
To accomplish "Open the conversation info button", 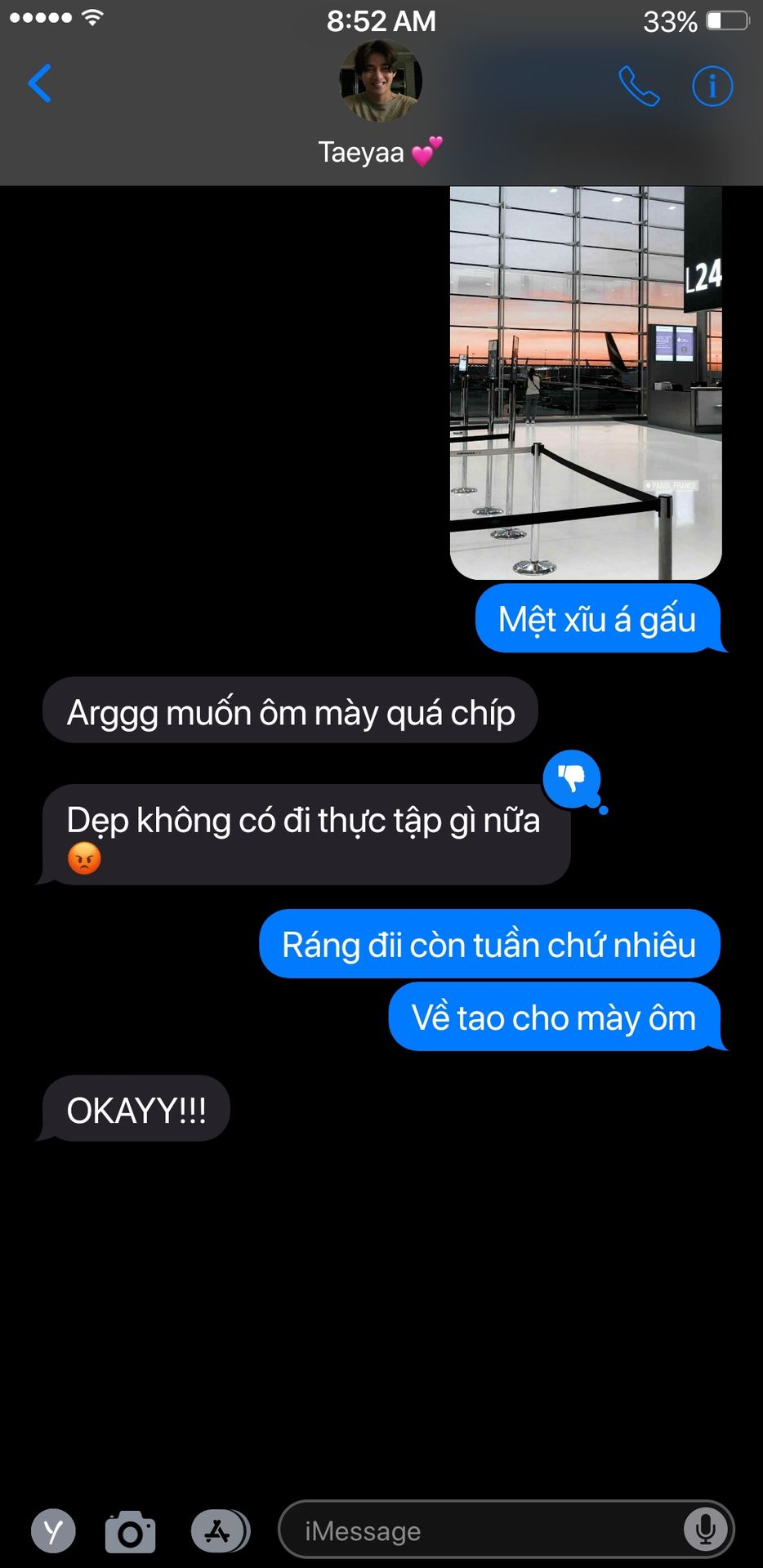I will pos(712,86).
